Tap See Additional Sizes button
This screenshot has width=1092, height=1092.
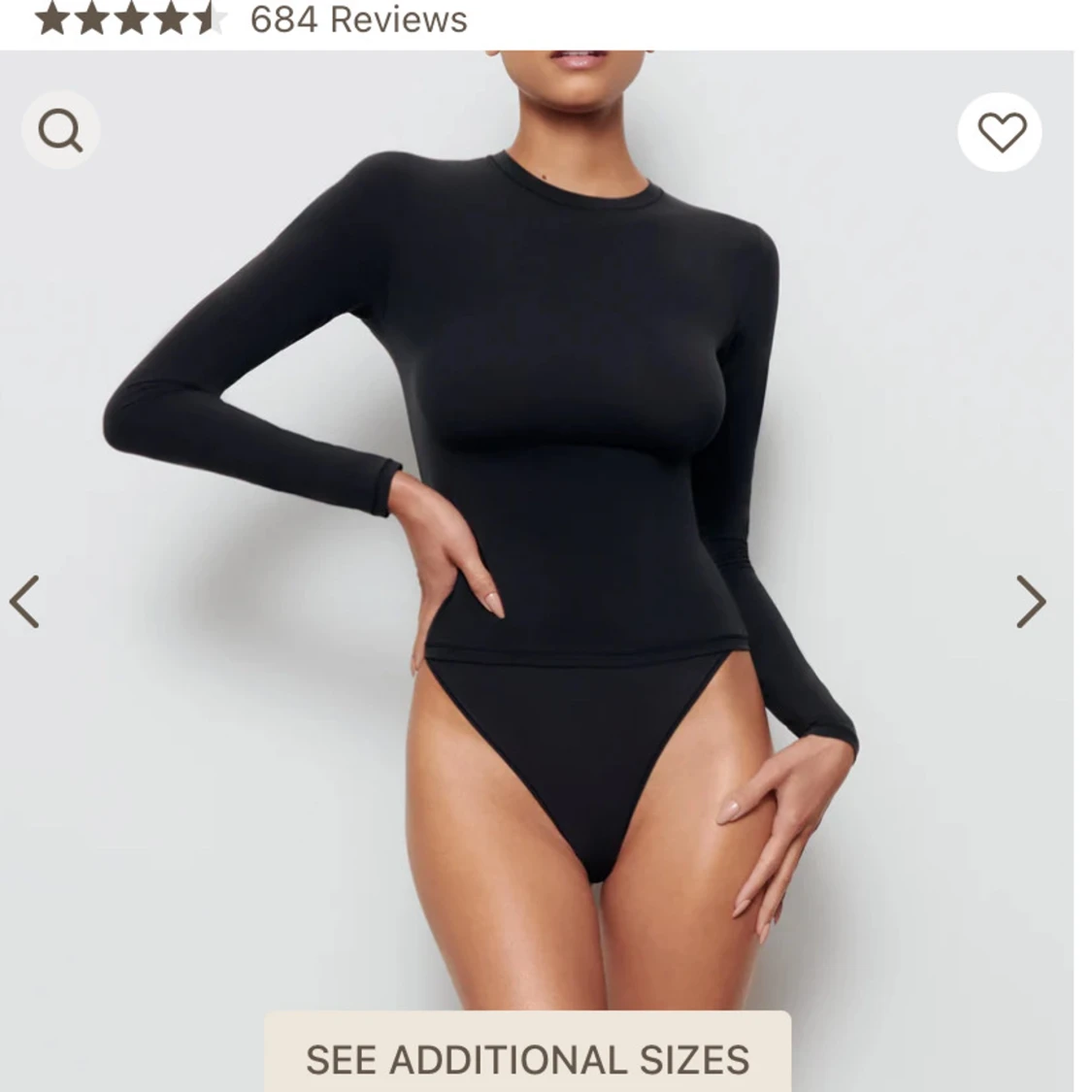[x=527, y=1056]
